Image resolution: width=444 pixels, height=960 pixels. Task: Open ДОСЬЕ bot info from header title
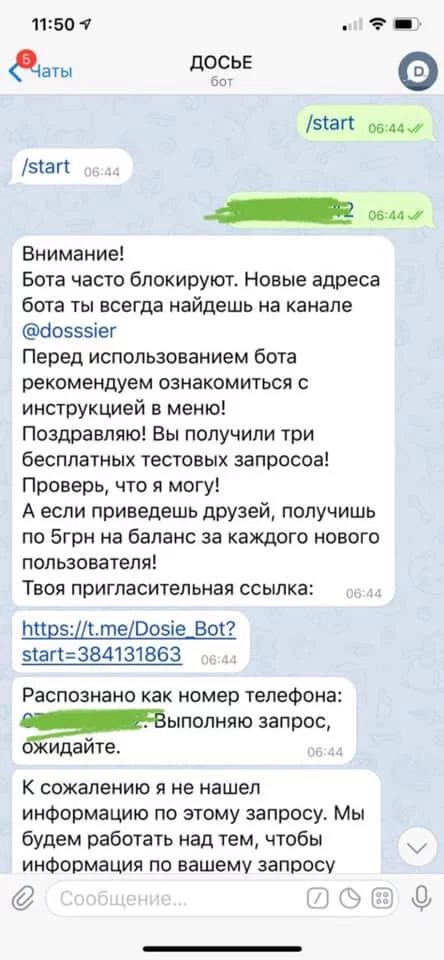pos(221,69)
